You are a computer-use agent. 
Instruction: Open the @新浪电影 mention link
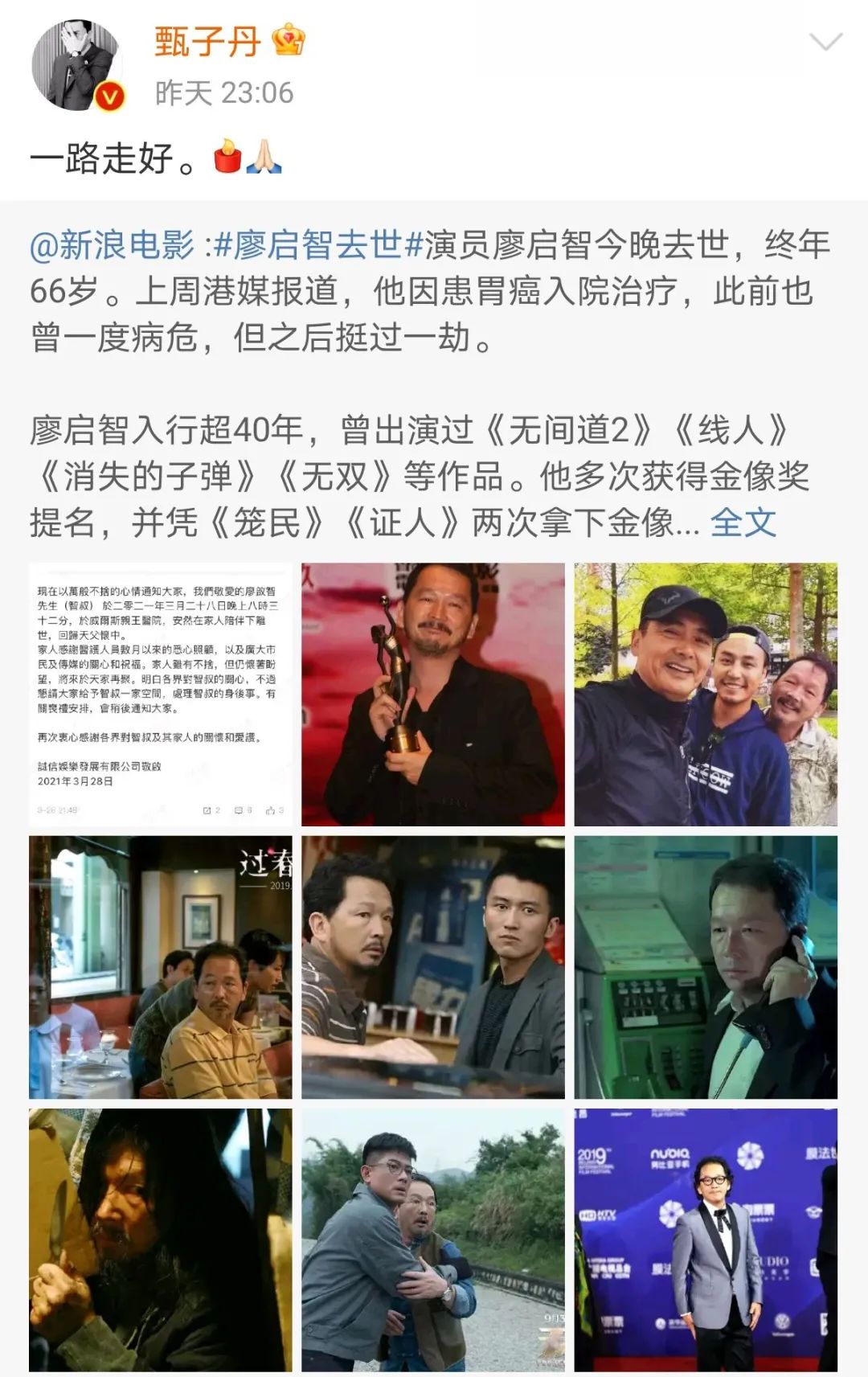(x=112, y=245)
